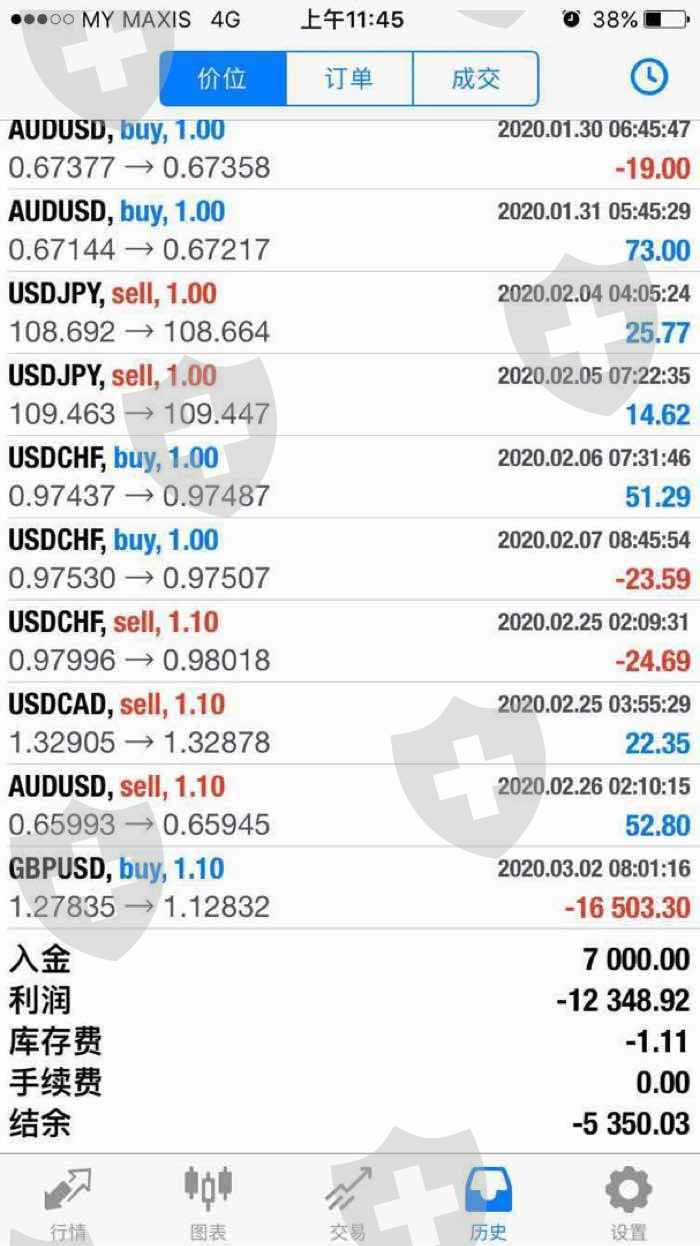
Task: Switch to the 成交 segment
Action: [476, 79]
